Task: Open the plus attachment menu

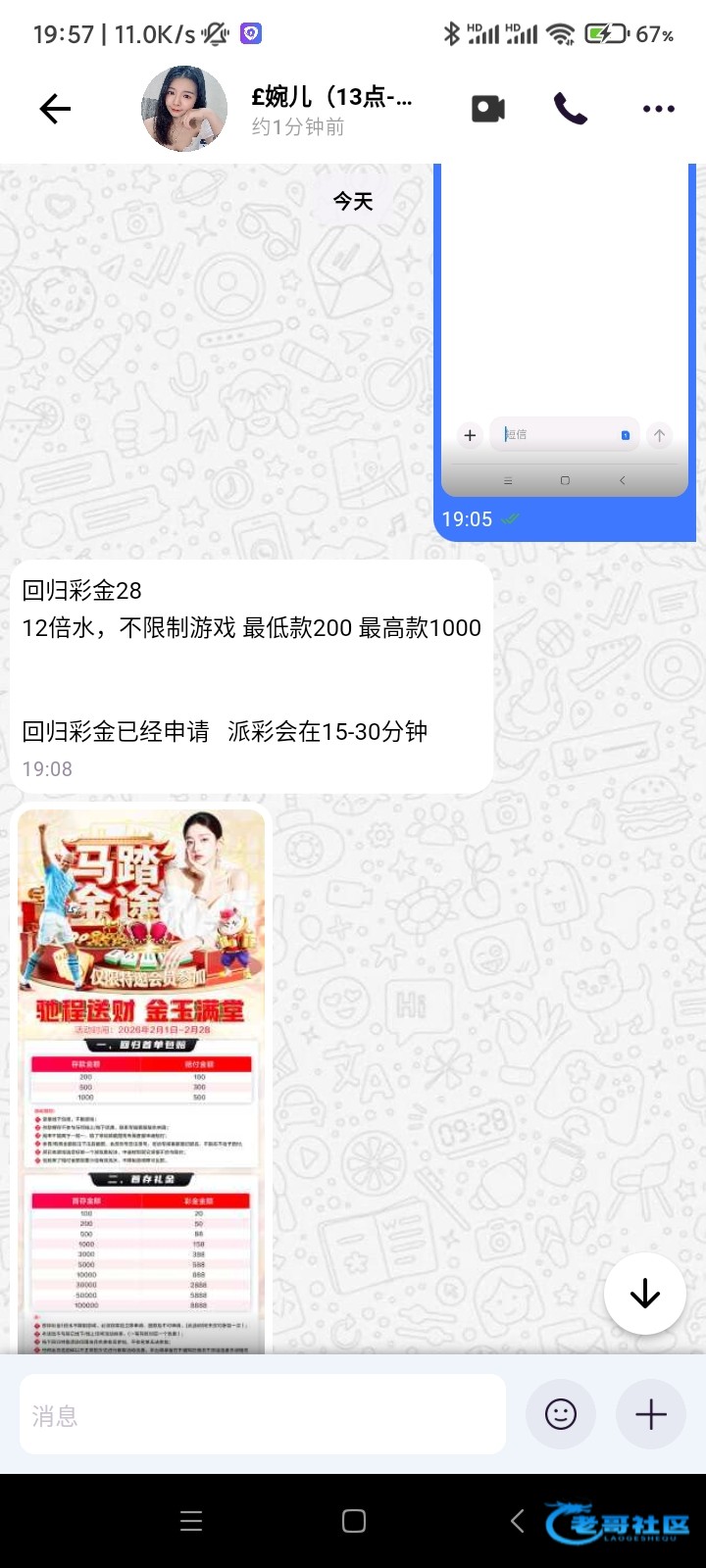Action: pos(651,1414)
